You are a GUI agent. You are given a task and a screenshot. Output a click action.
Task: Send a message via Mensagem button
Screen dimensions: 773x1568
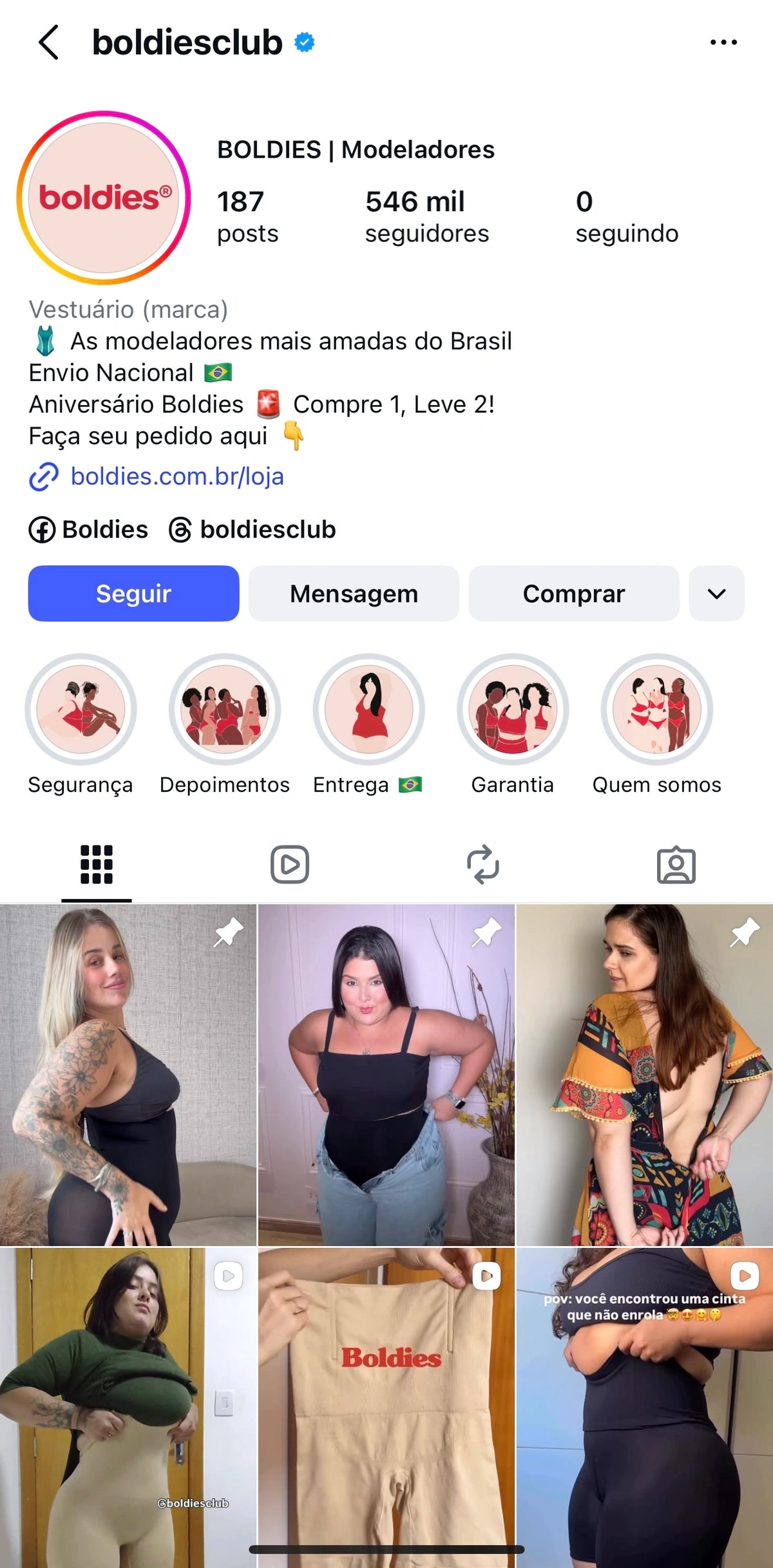point(354,594)
